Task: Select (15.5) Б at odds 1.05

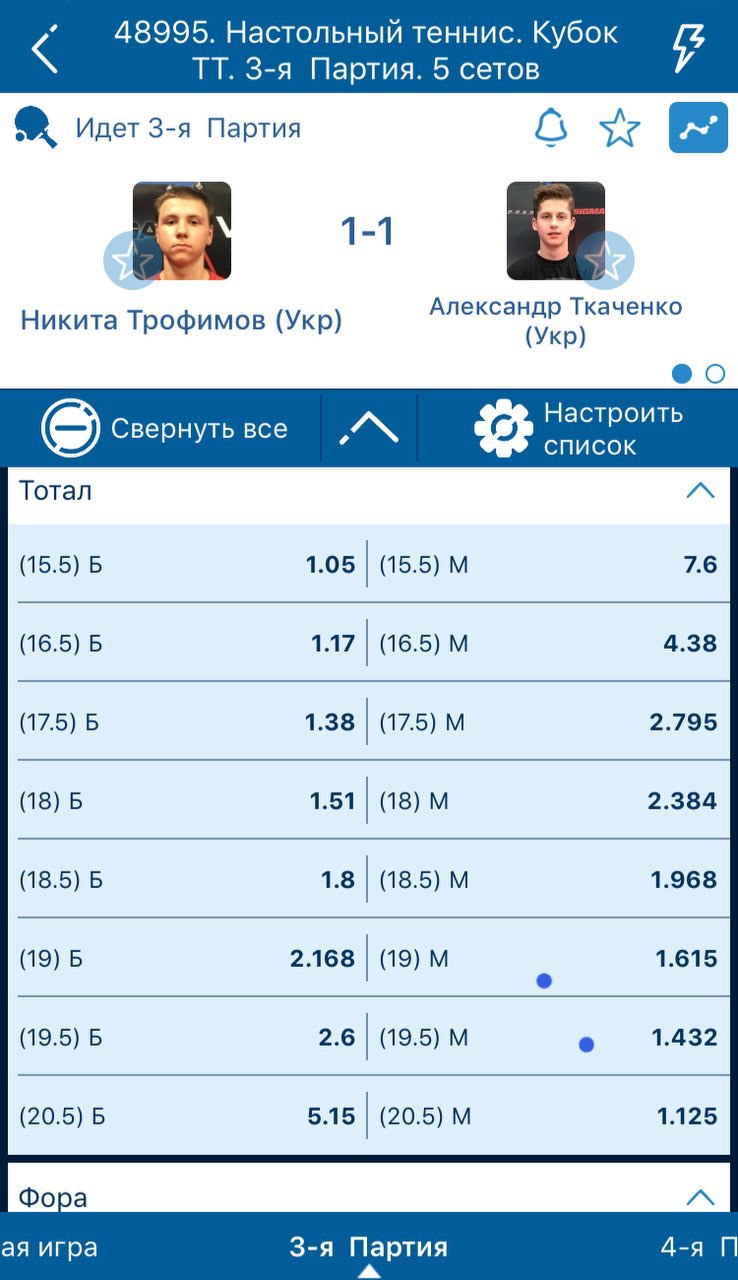Action: tap(186, 565)
